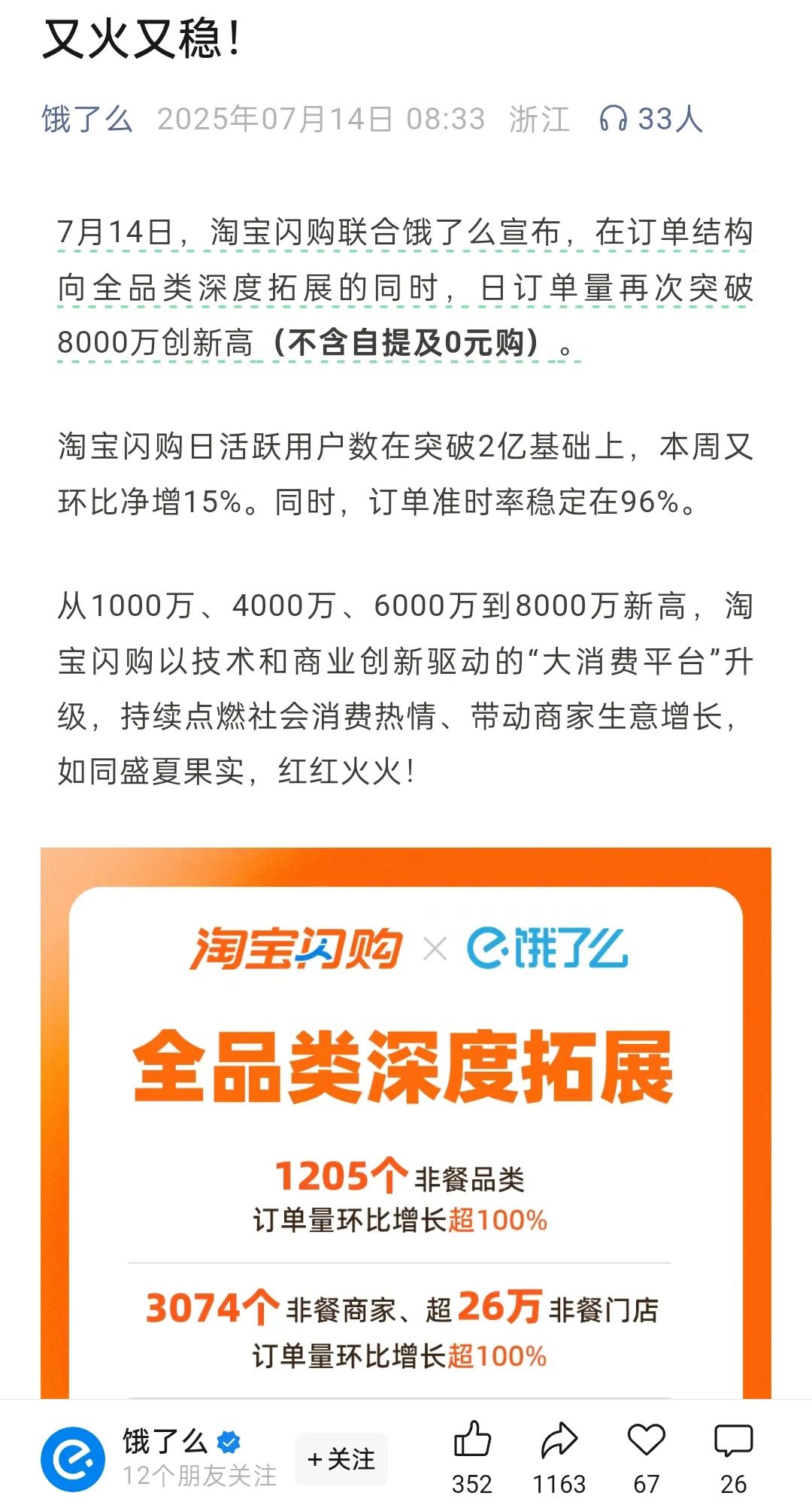Like the article with the thumbs-up icon
Screen dimensions: 812x1508
coord(472,1441)
